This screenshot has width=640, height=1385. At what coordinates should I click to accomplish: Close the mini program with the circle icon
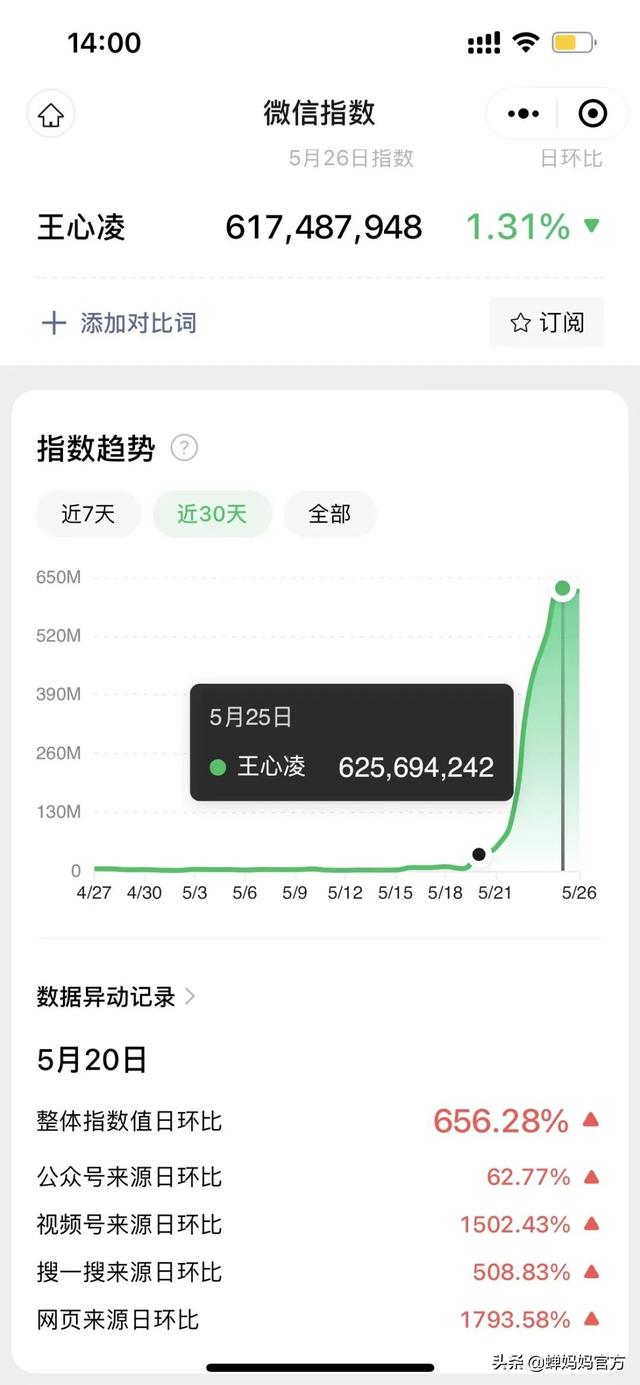[x=592, y=114]
